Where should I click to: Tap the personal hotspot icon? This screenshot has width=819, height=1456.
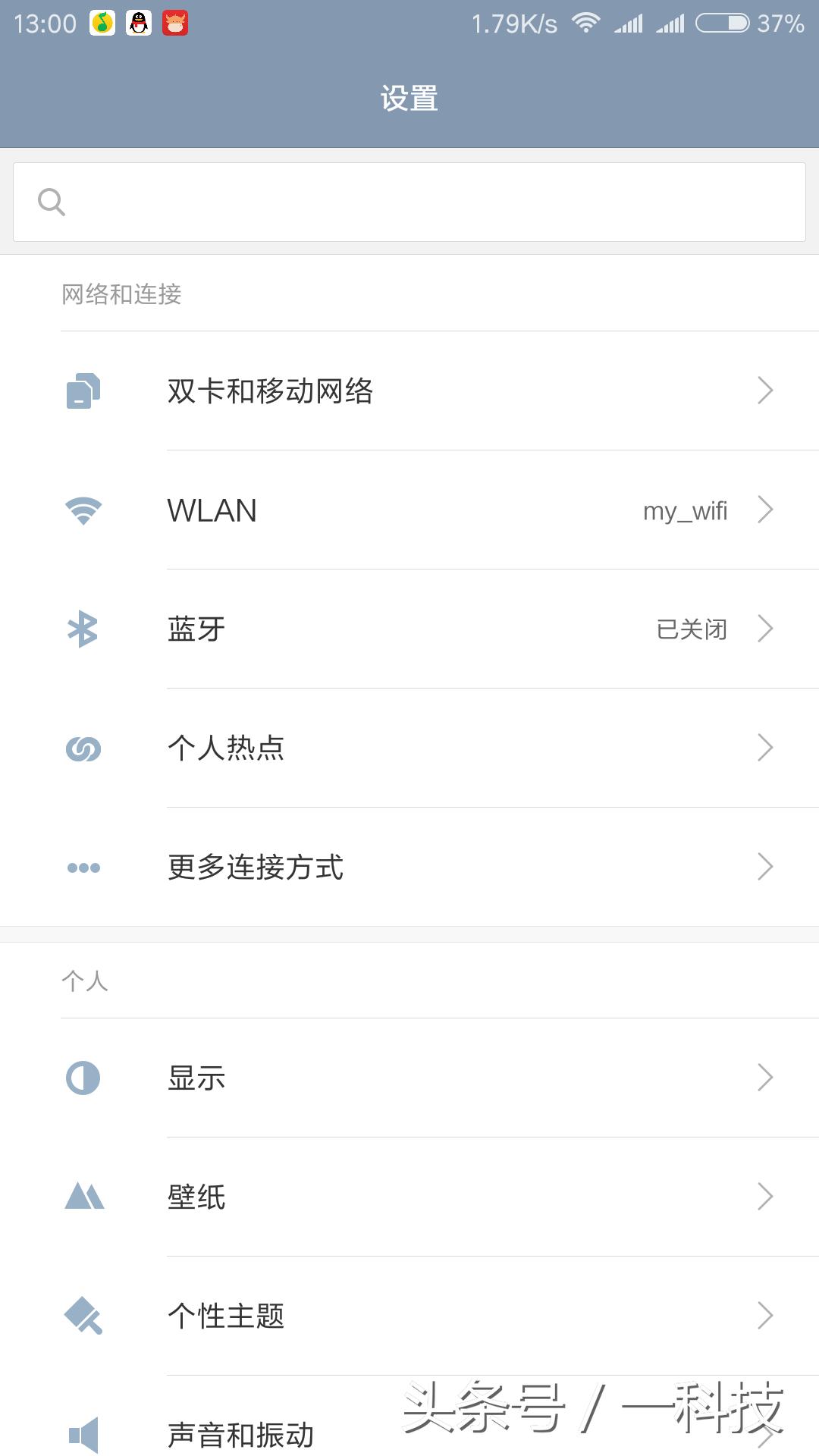coord(83,748)
